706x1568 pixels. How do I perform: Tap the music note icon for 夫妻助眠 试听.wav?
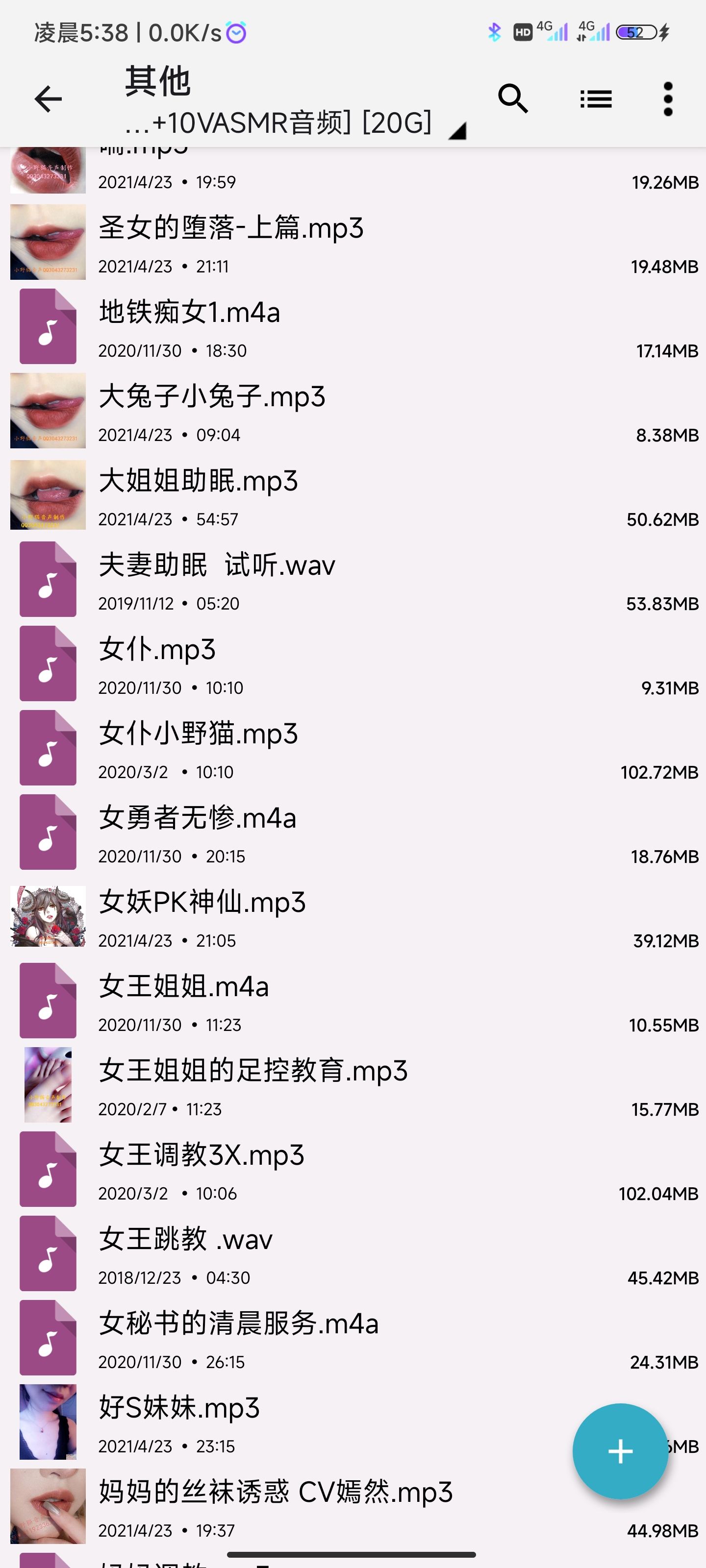[x=48, y=577]
